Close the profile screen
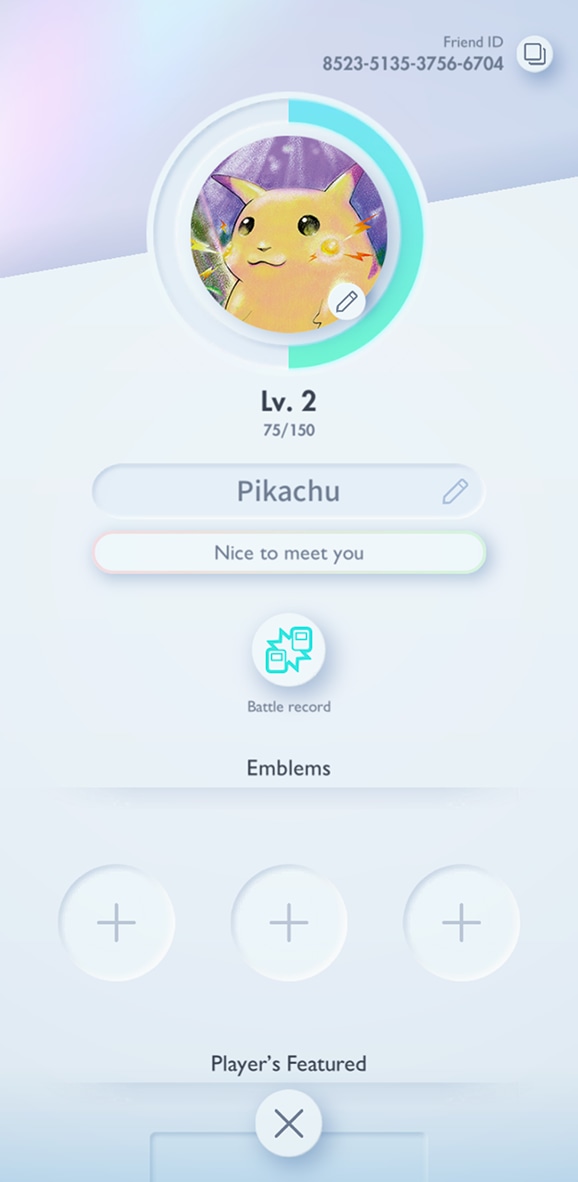Screen dimensions: 578x1182 (289, 1124)
